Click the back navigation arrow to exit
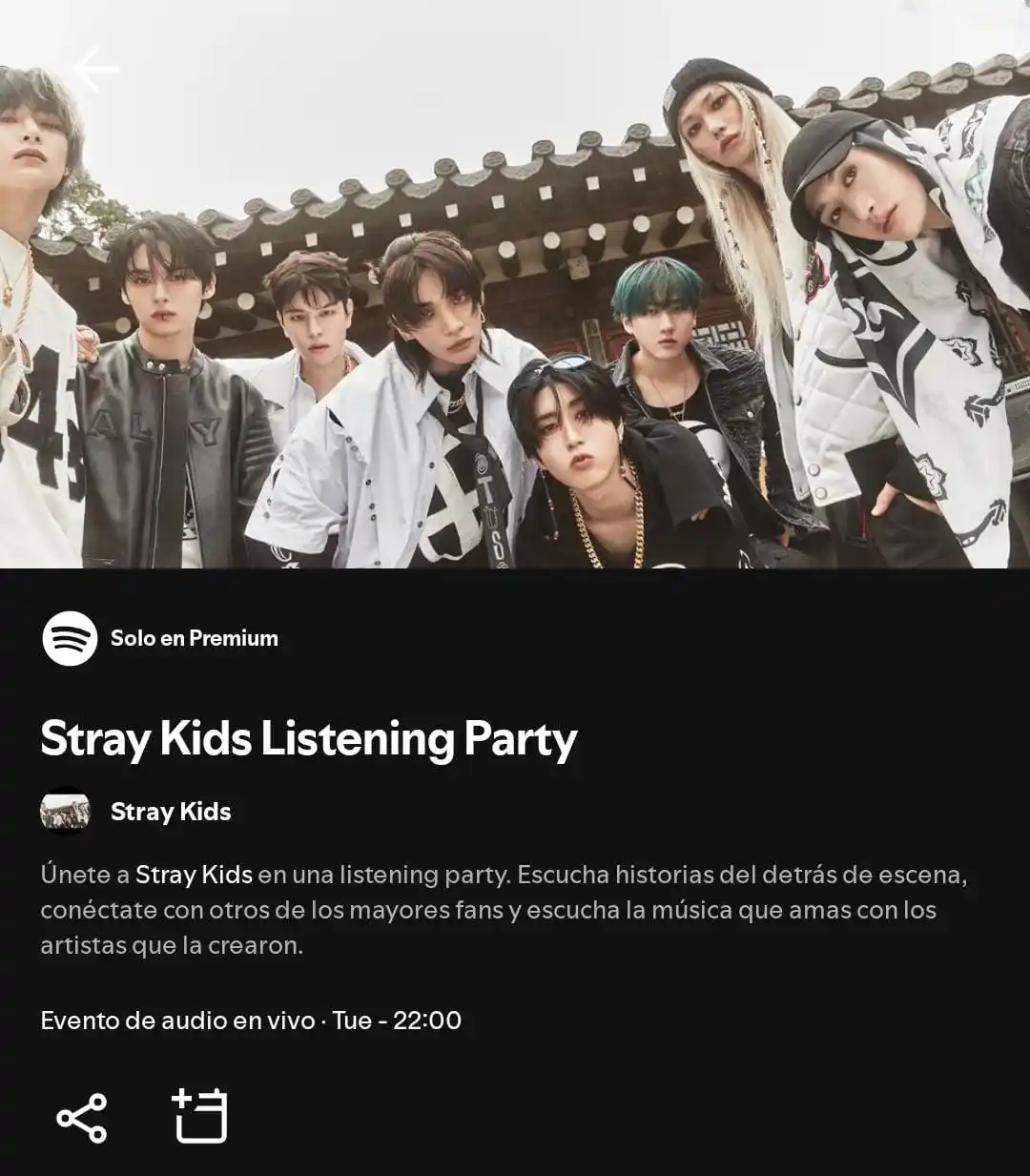Screen dimensions: 1030x1176 tap(96, 69)
